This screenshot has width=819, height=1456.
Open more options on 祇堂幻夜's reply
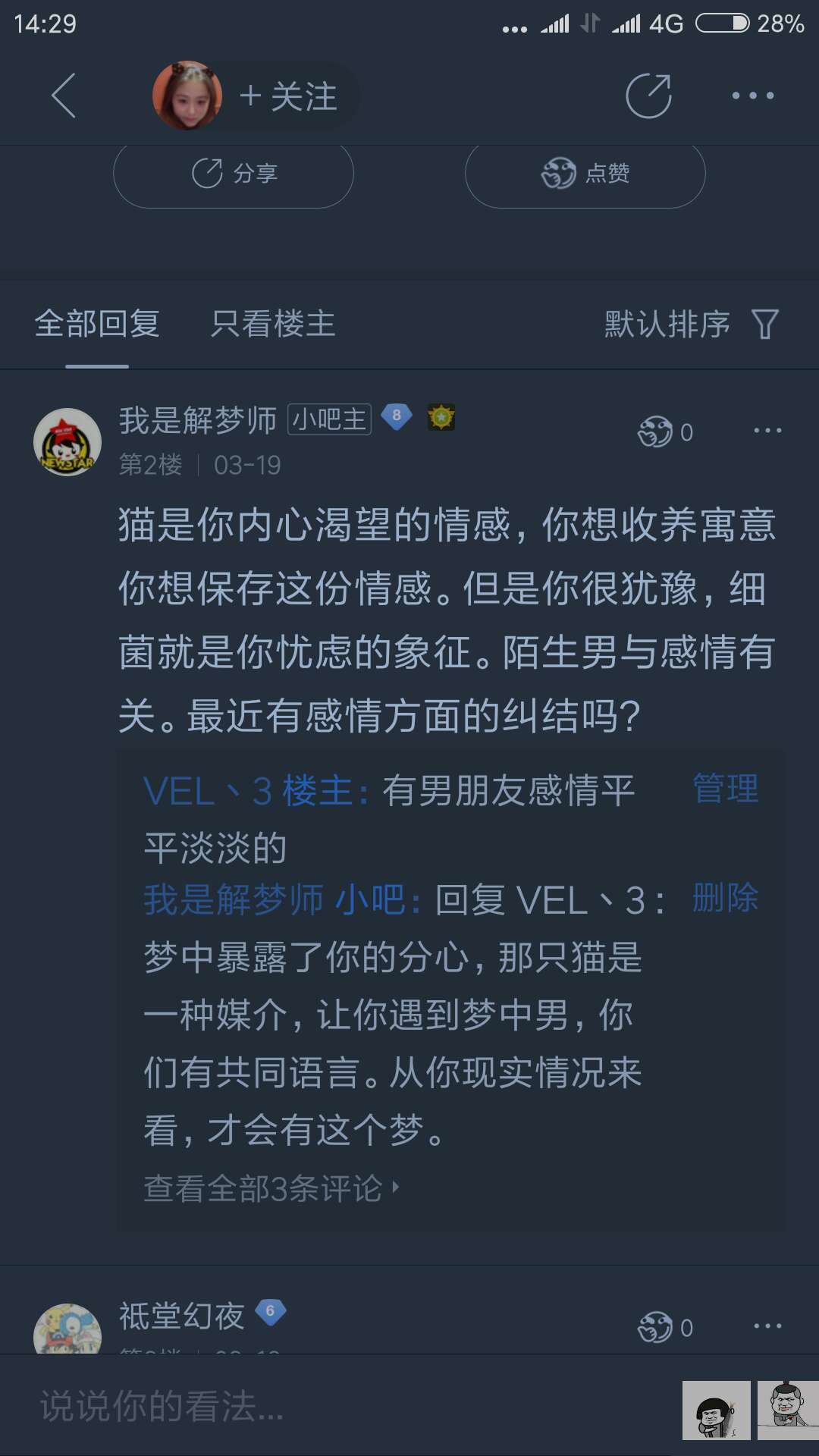click(x=767, y=1326)
